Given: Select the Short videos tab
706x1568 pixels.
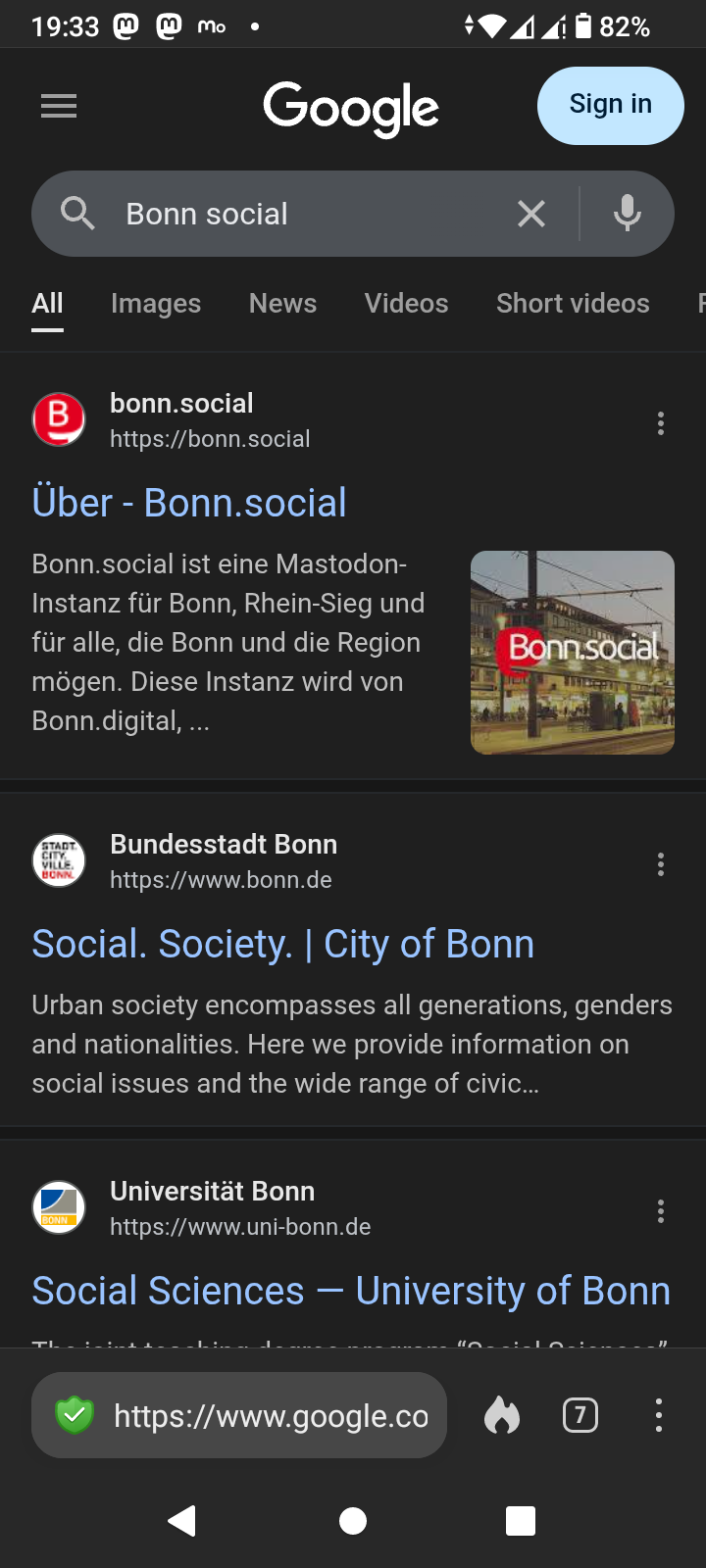Looking at the screenshot, I should point(573,304).
